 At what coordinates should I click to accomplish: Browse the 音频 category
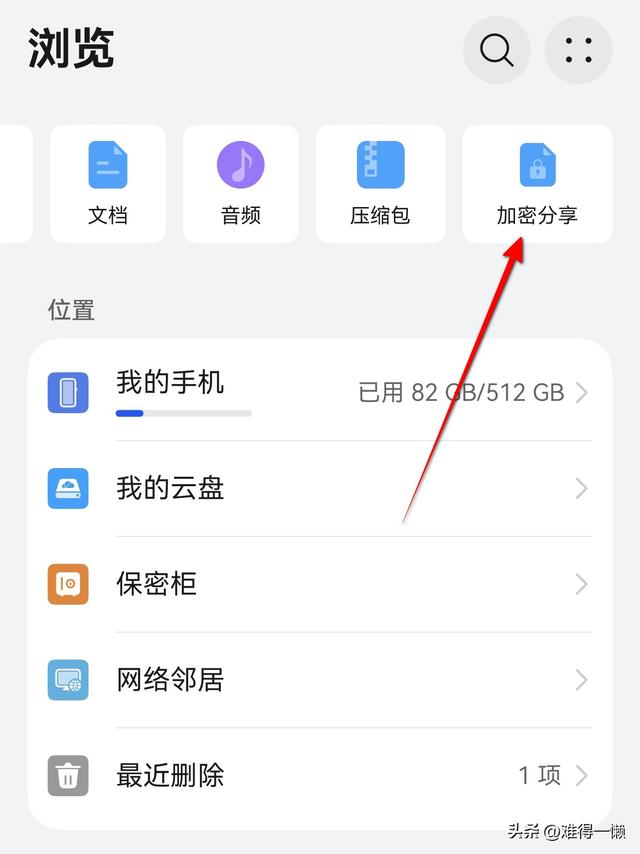coord(240,184)
